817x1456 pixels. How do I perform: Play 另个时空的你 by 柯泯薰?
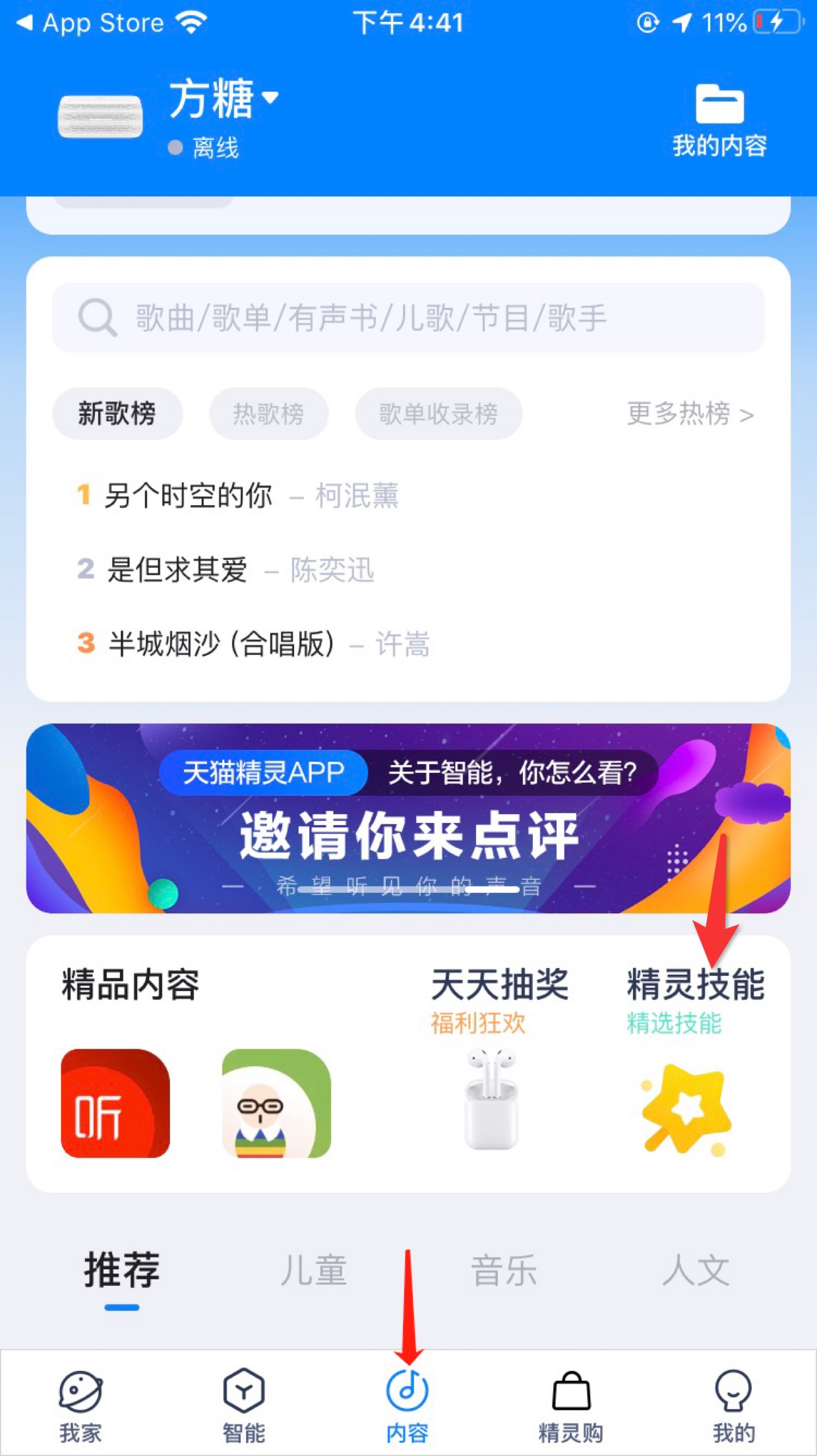point(237,495)
